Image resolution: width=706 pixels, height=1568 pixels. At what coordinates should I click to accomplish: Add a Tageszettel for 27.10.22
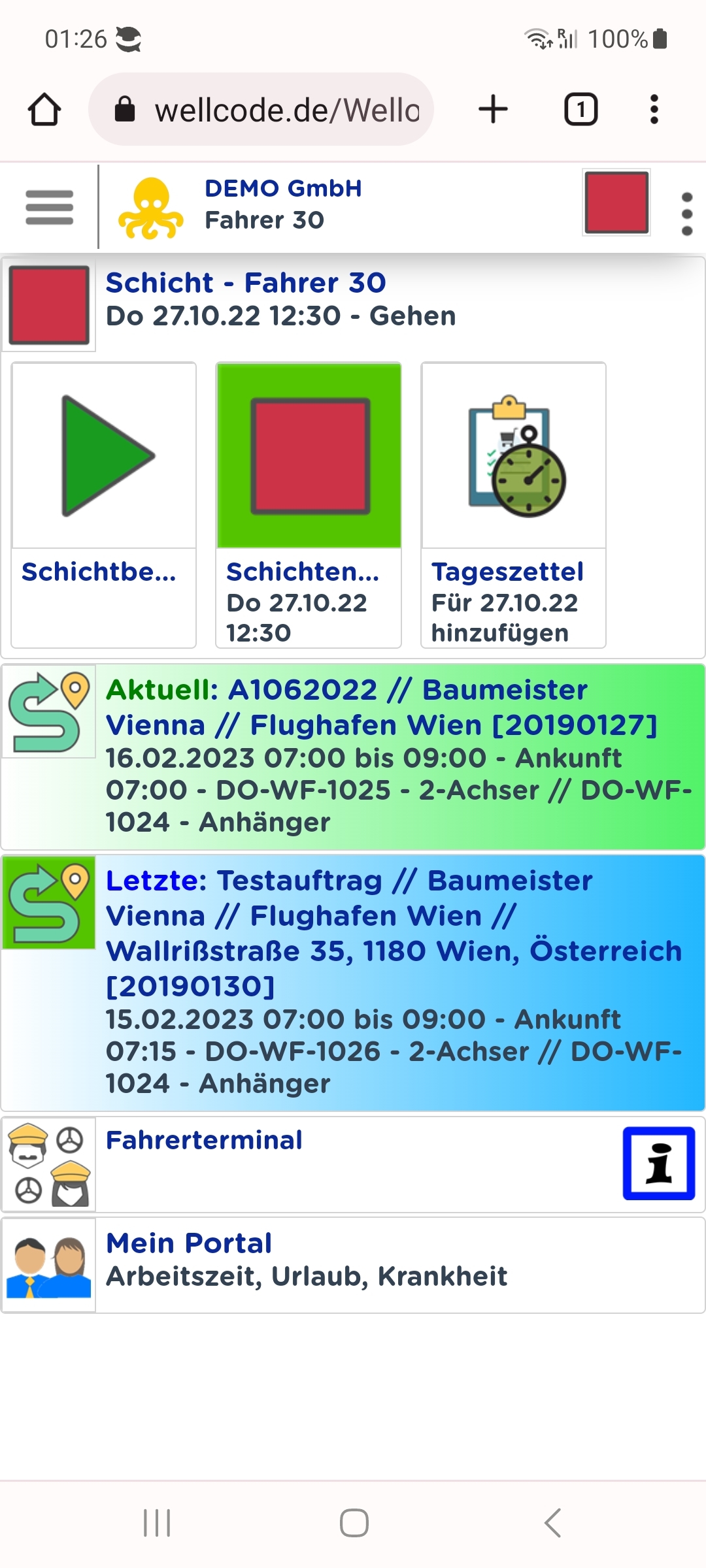[x=513, y=504]
